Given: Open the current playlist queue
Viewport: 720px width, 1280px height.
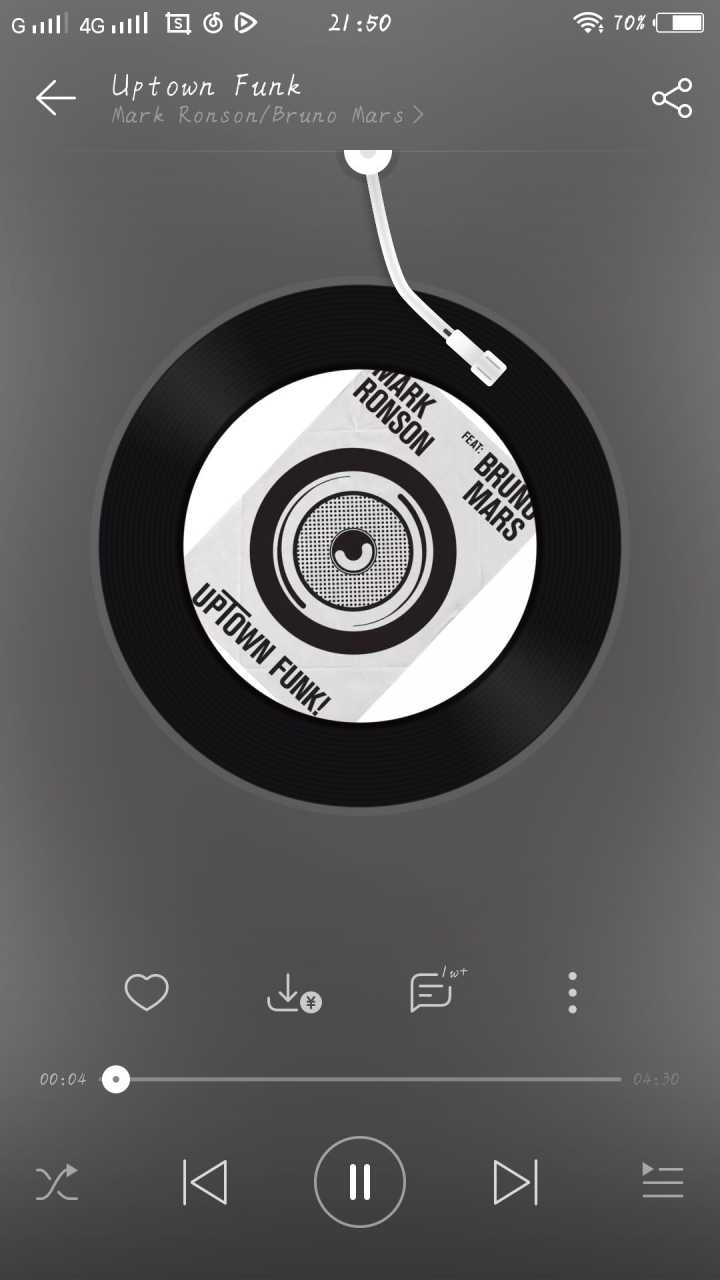Looking at the screenshot, I should coord(662,1182).
